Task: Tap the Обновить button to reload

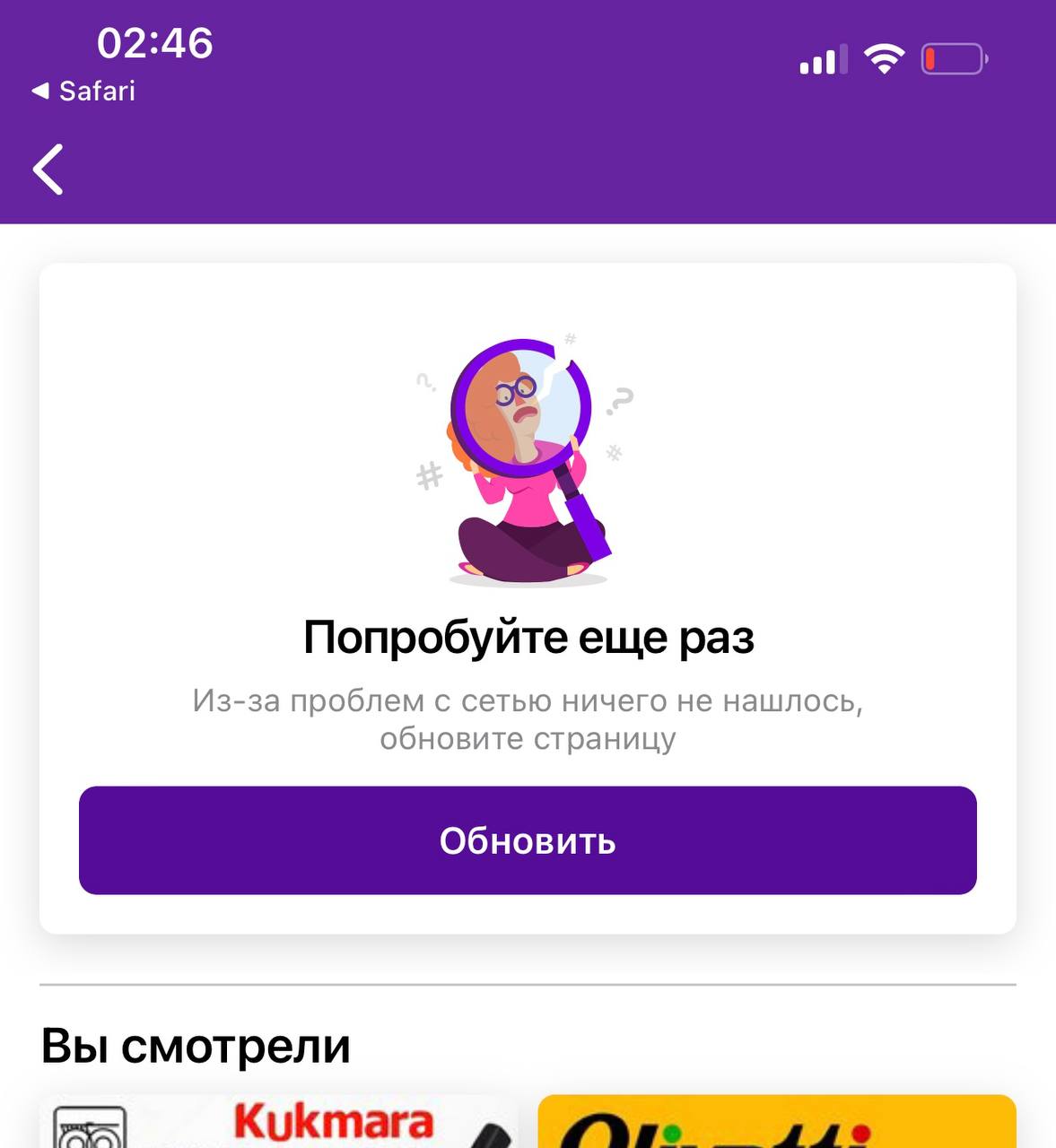Action: coord(528,840)
